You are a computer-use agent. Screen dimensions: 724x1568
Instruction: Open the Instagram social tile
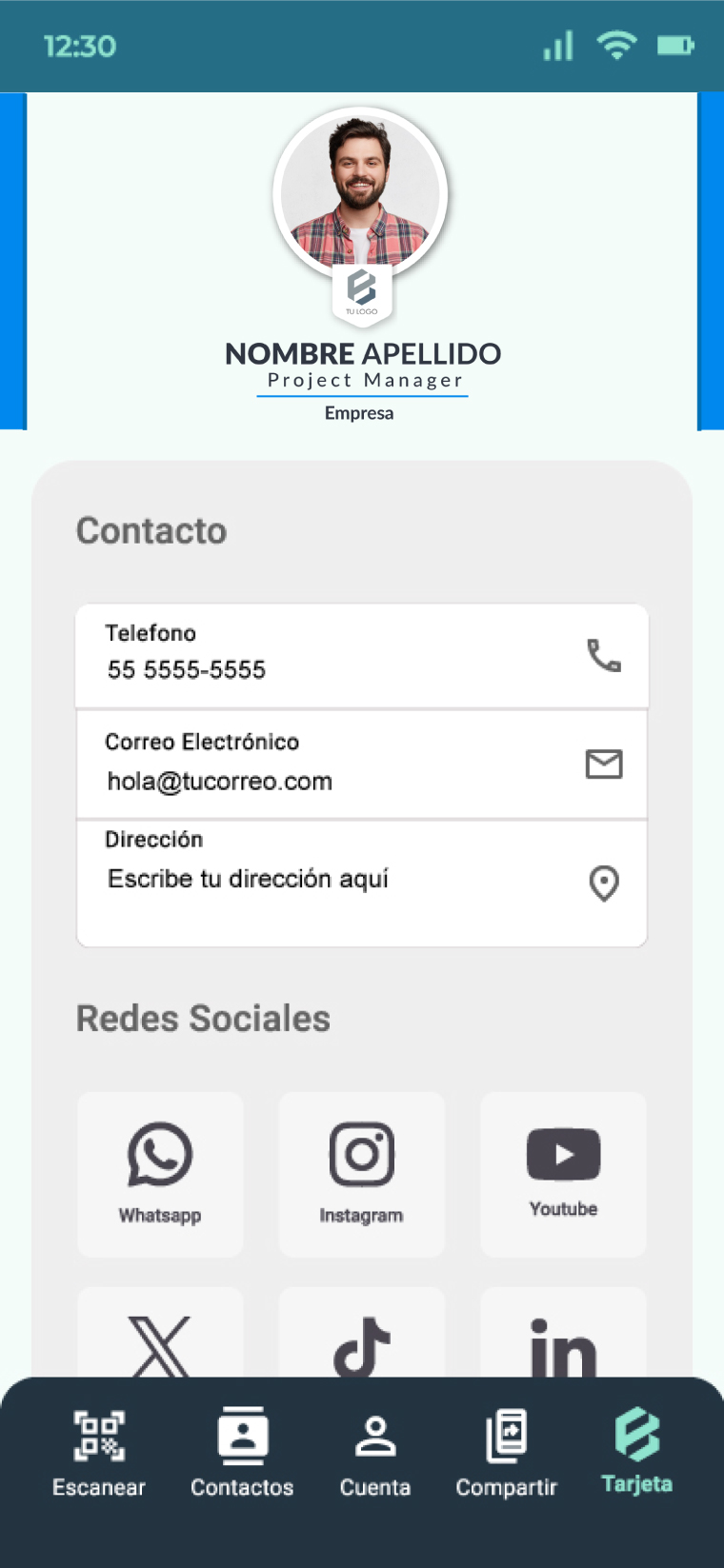(361, 1173)
